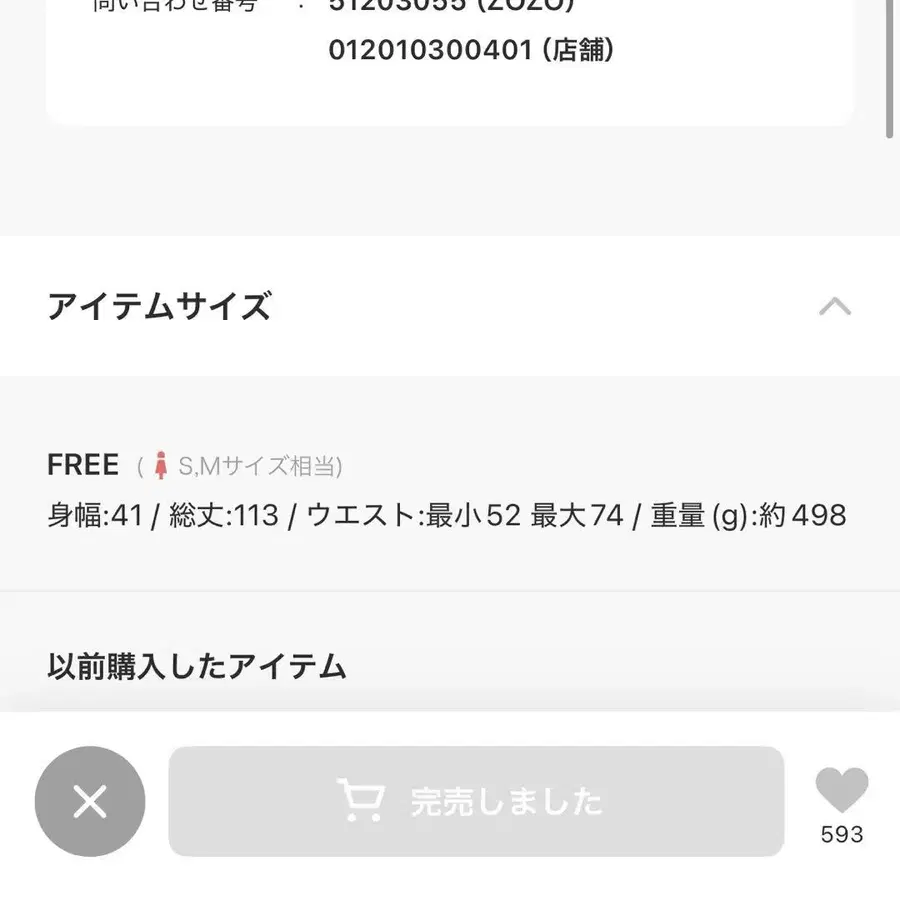900x900 pixels.
Task: Add this item to favorites with the heart
Action: pos(841,791)
